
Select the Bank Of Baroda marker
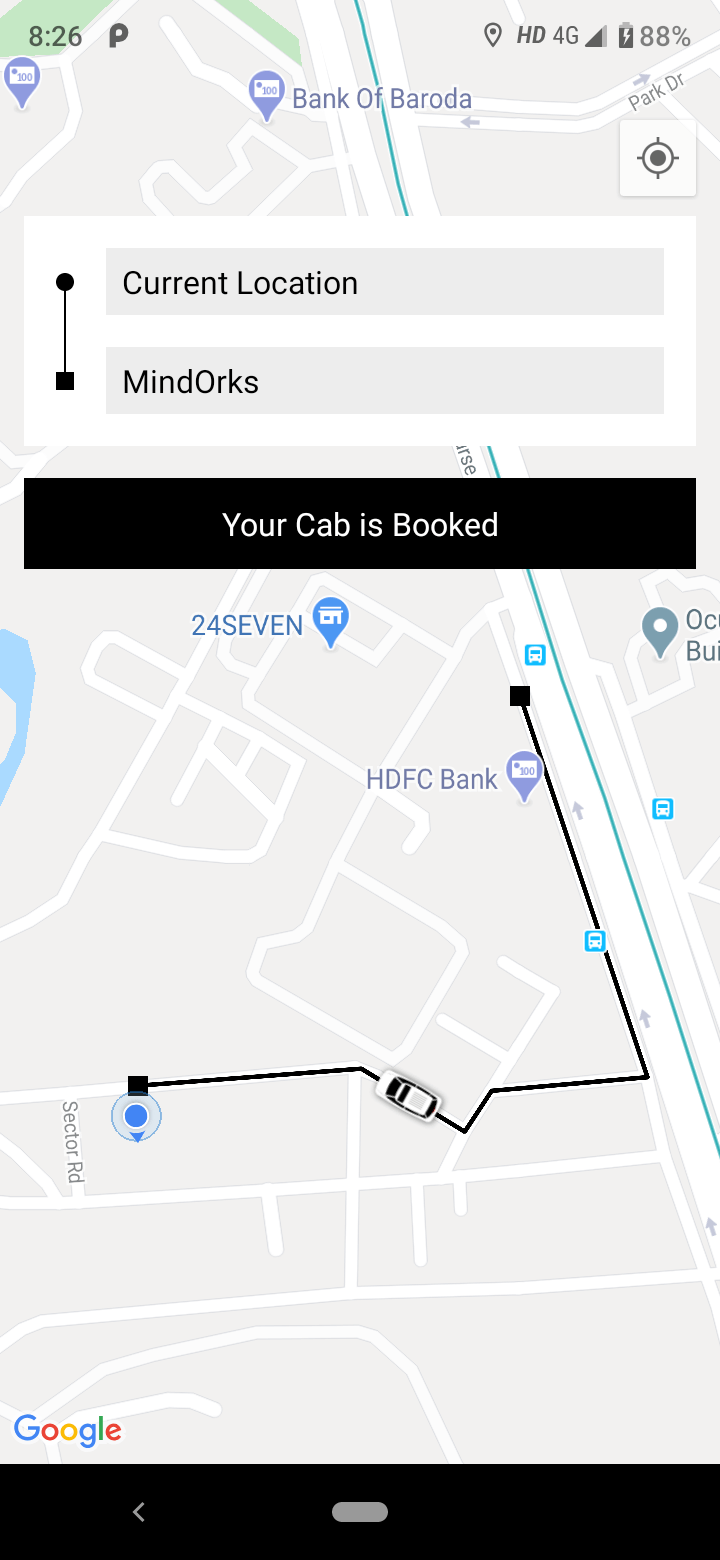(x=266, y=97)
